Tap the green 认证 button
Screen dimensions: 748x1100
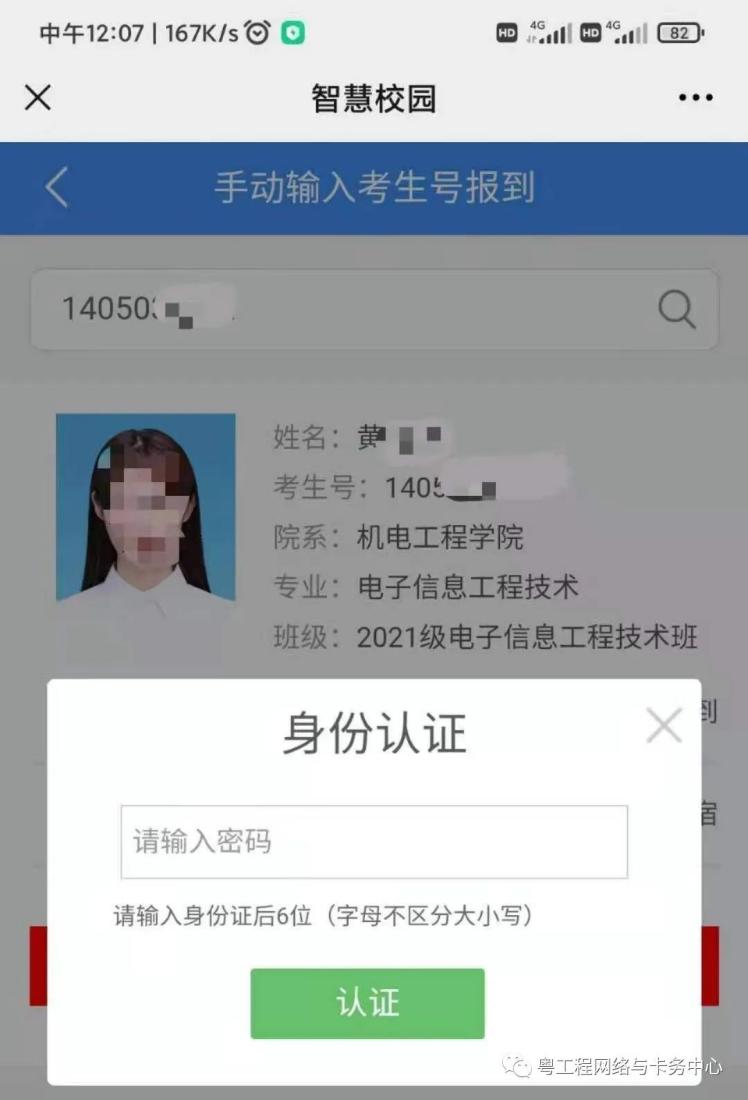[x=367, y=1003]
